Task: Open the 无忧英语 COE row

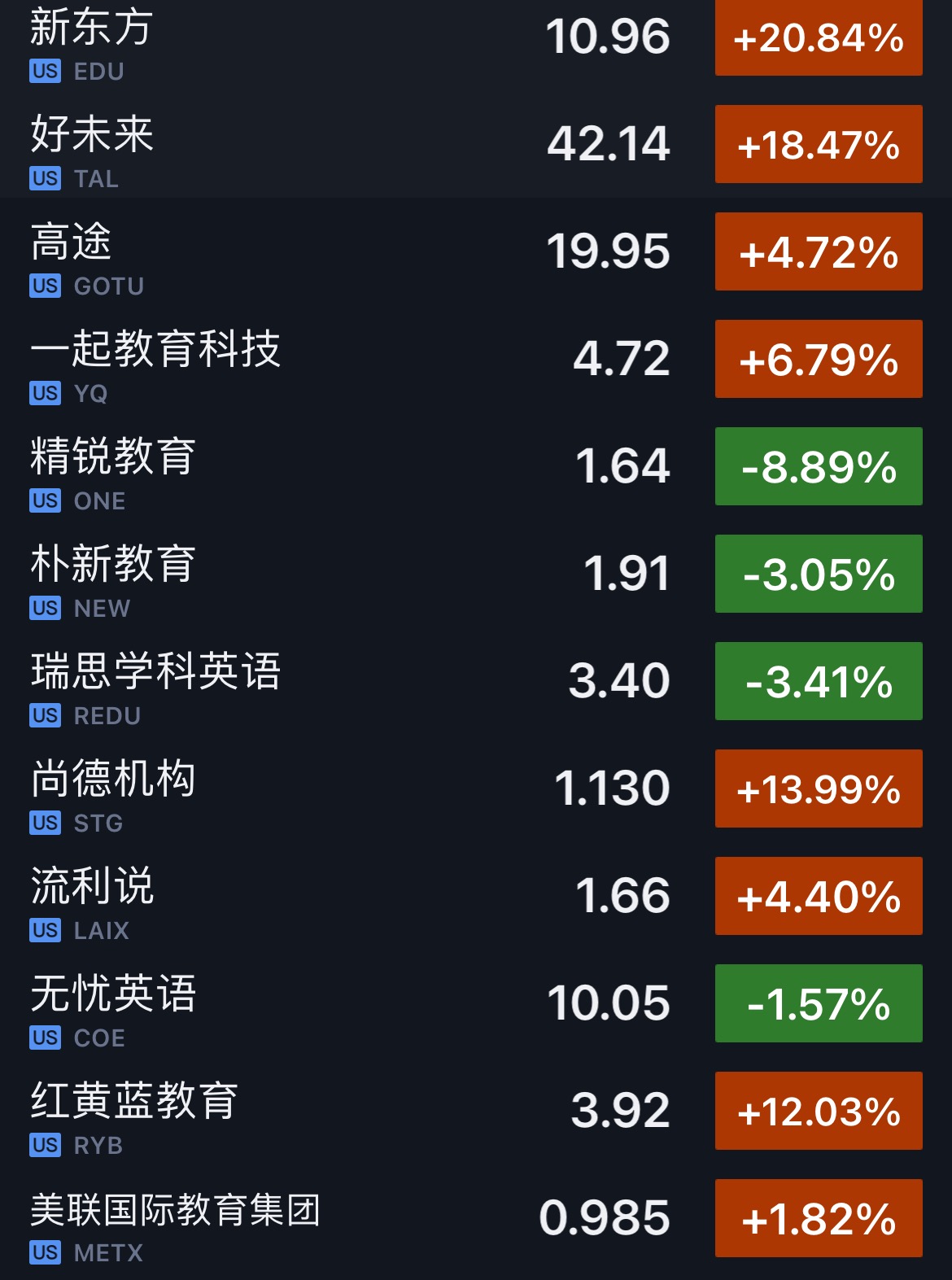Action: (x=325, y=1004)
